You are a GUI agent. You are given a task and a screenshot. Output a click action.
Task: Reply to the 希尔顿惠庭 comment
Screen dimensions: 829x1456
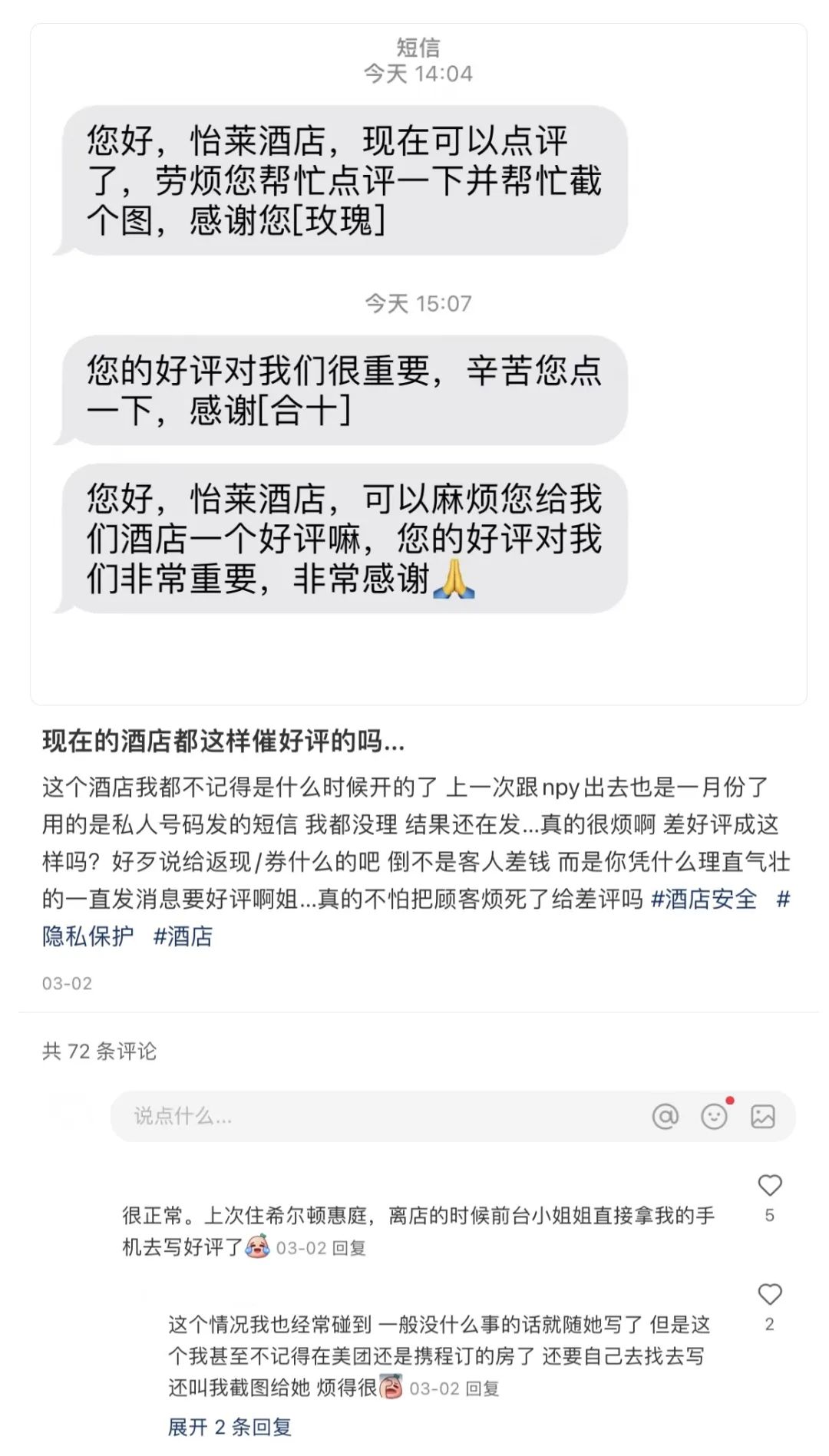tap(348, 1248)
